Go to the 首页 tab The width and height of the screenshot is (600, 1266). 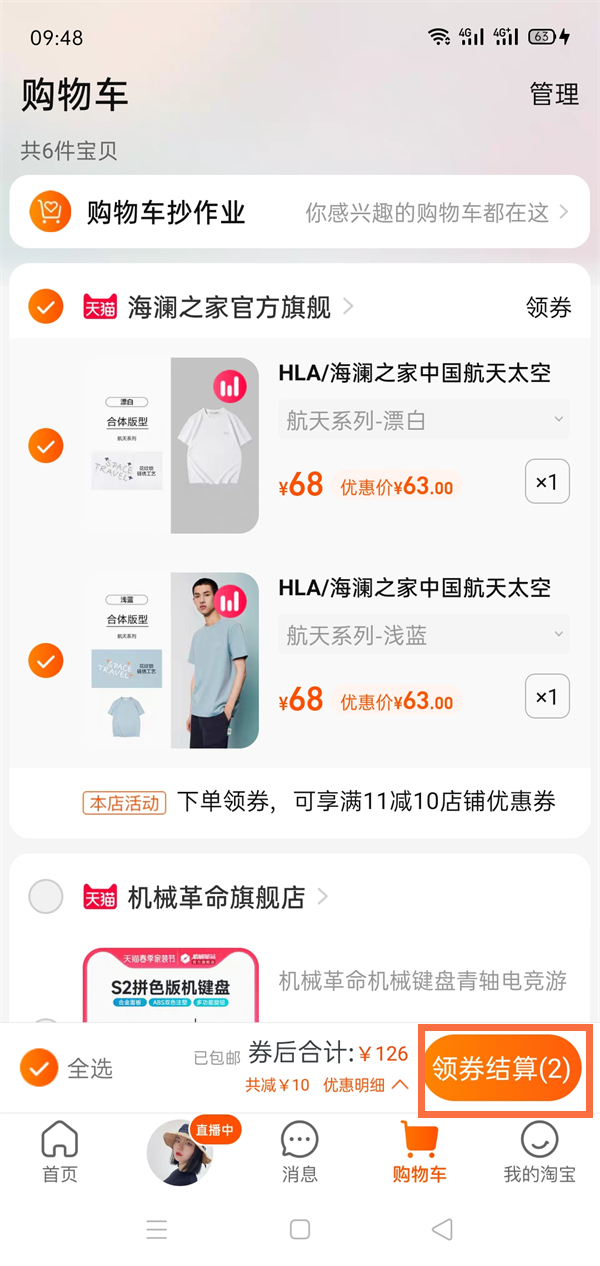(x=60, y=1151)
